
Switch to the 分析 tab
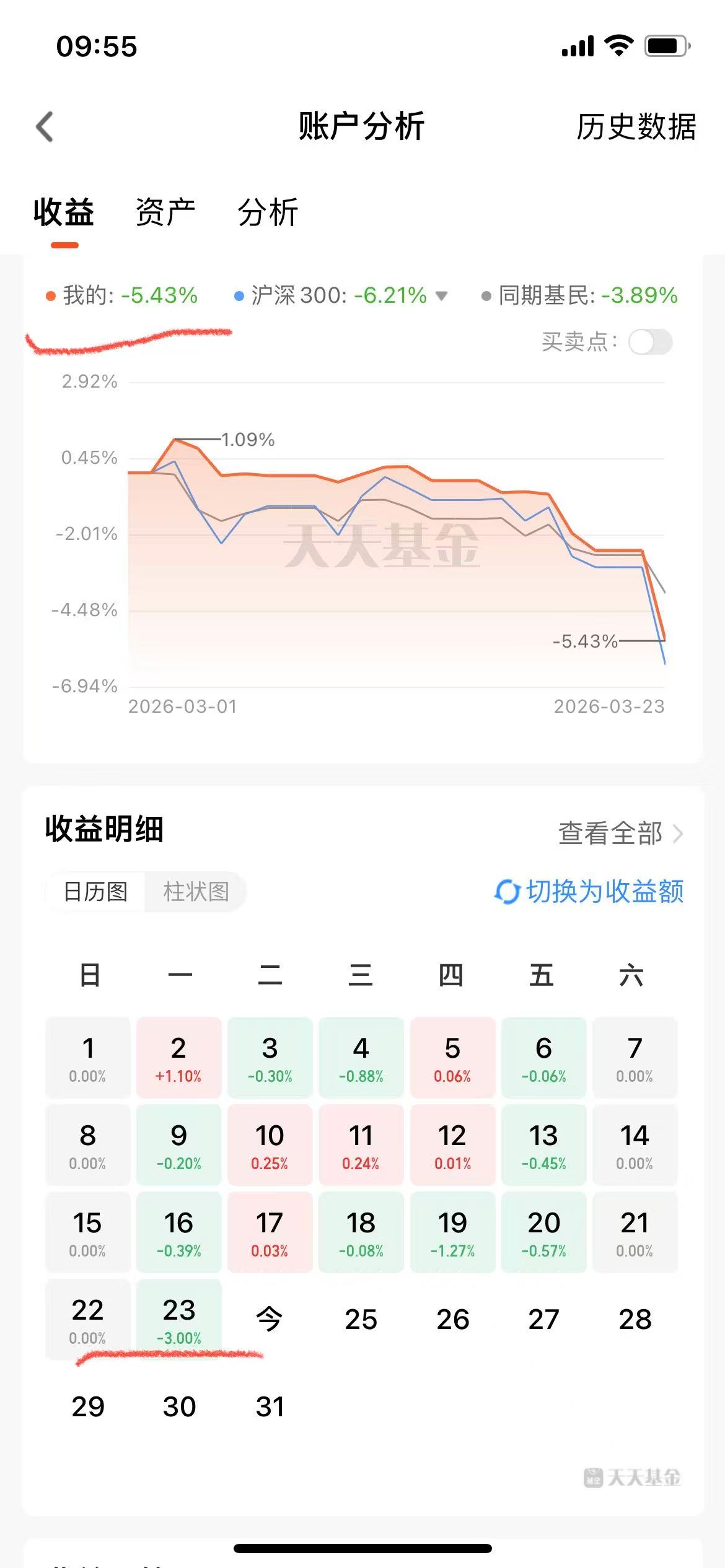(268, 212)
